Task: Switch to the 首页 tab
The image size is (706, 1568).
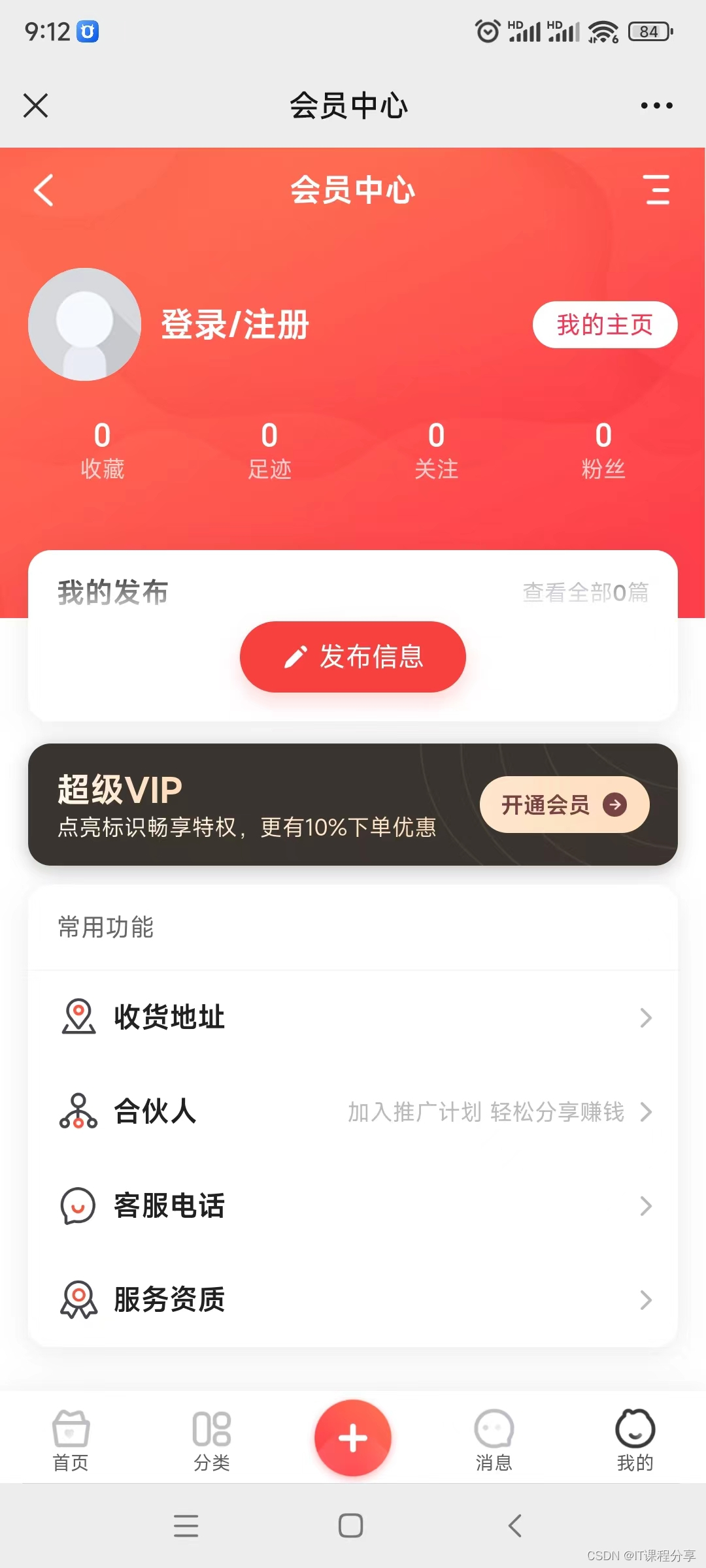Action: (x=71, y=1441)
